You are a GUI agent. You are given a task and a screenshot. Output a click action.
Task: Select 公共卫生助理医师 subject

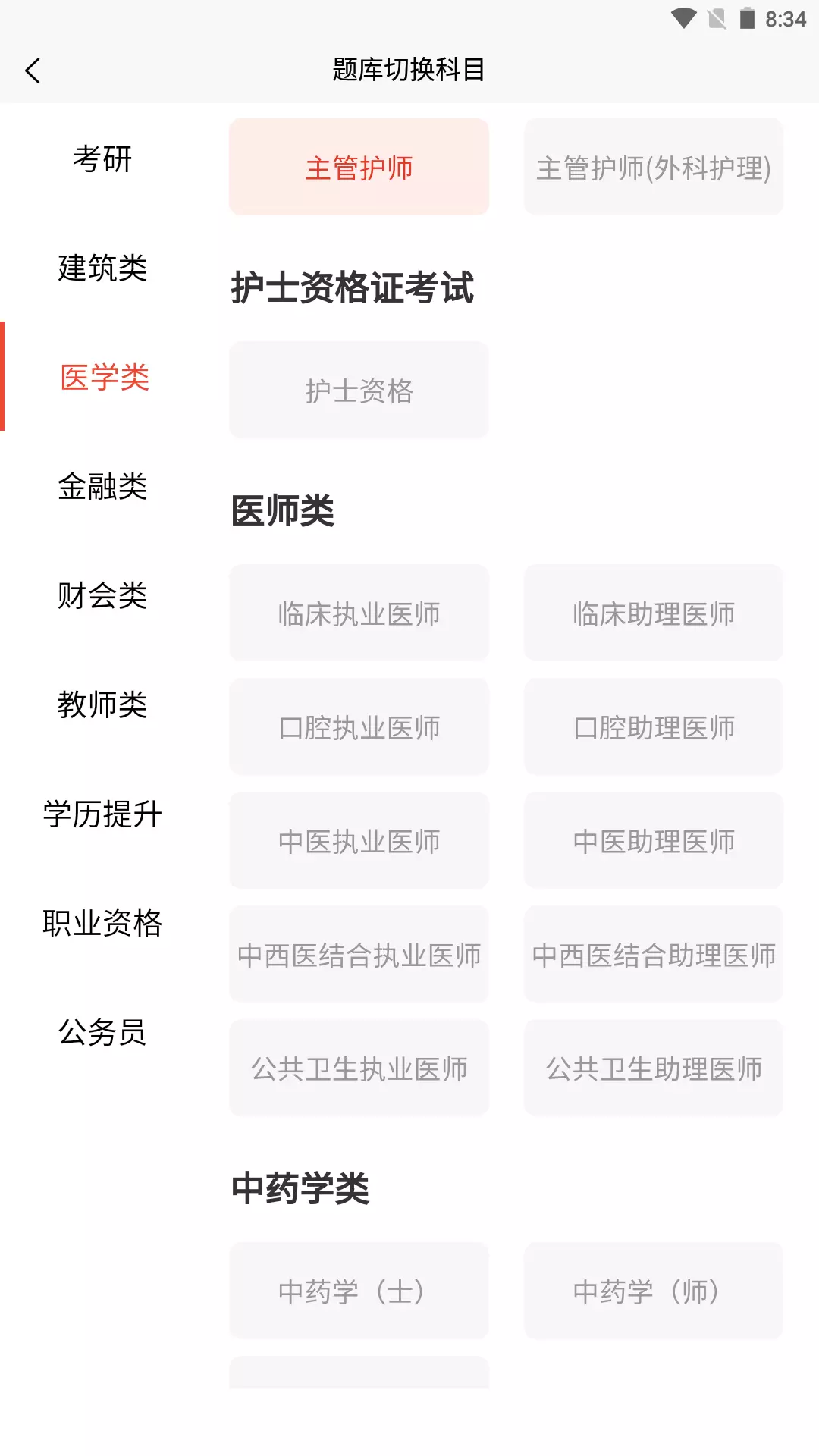[x=654, y=1068]
